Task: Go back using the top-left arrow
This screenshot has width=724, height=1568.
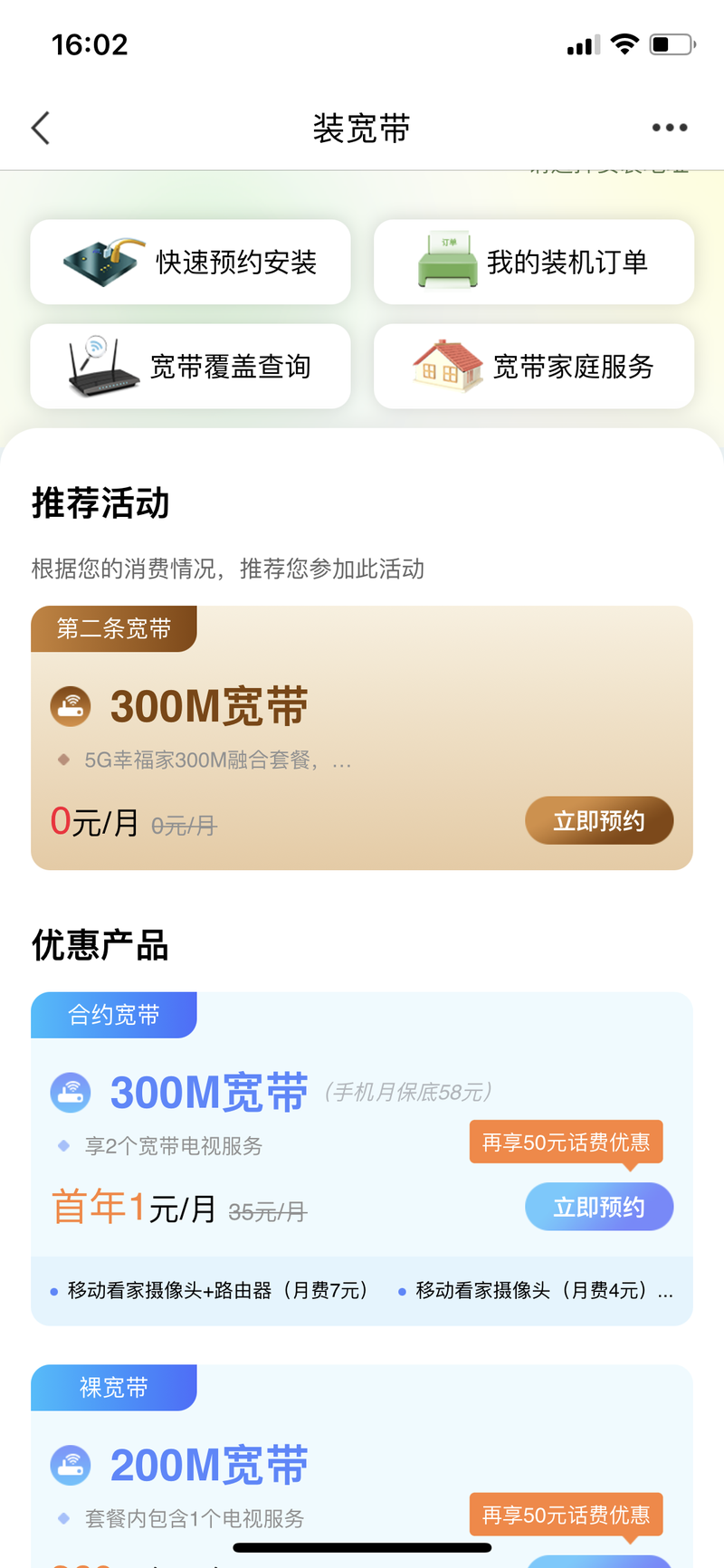Action: [41, 129]
